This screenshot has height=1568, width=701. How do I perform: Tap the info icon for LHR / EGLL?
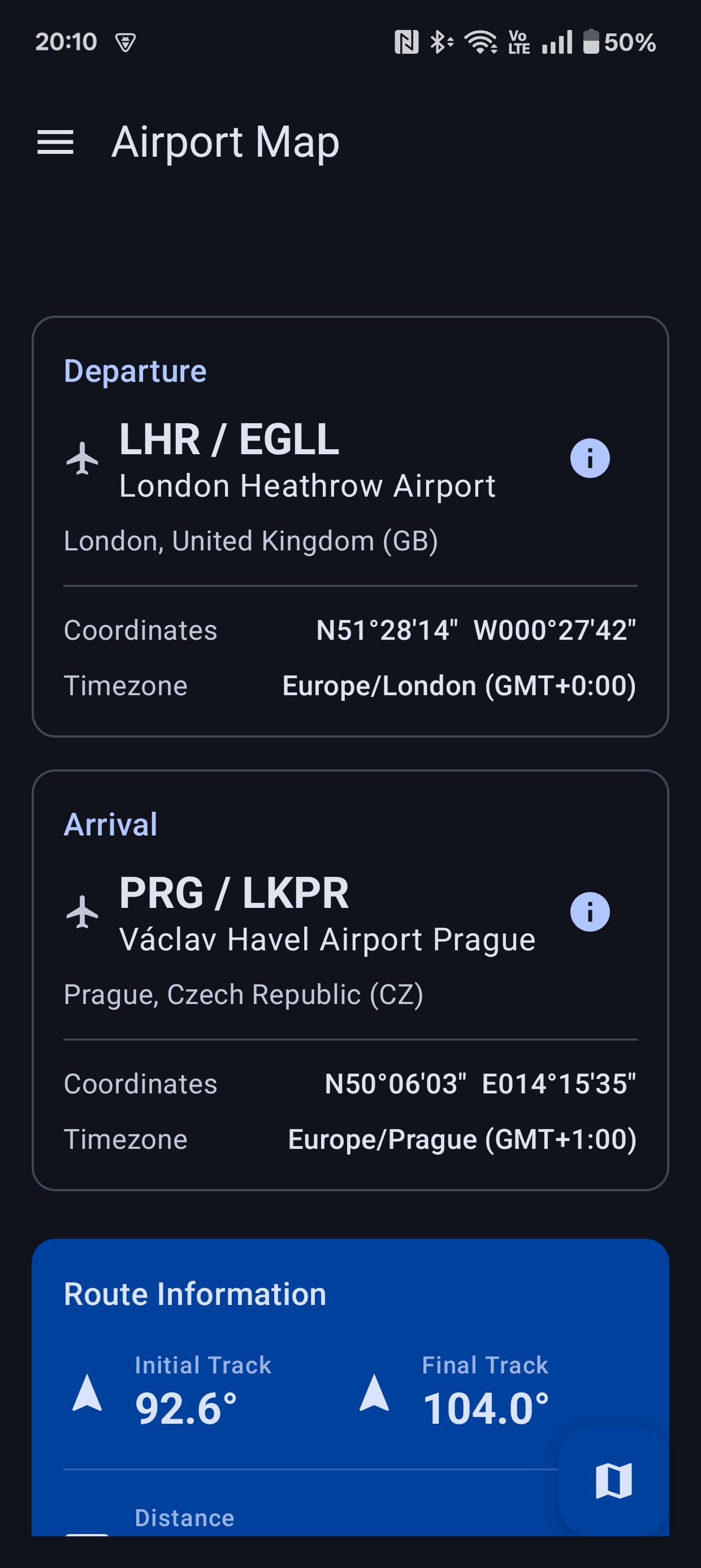point(590,459)
